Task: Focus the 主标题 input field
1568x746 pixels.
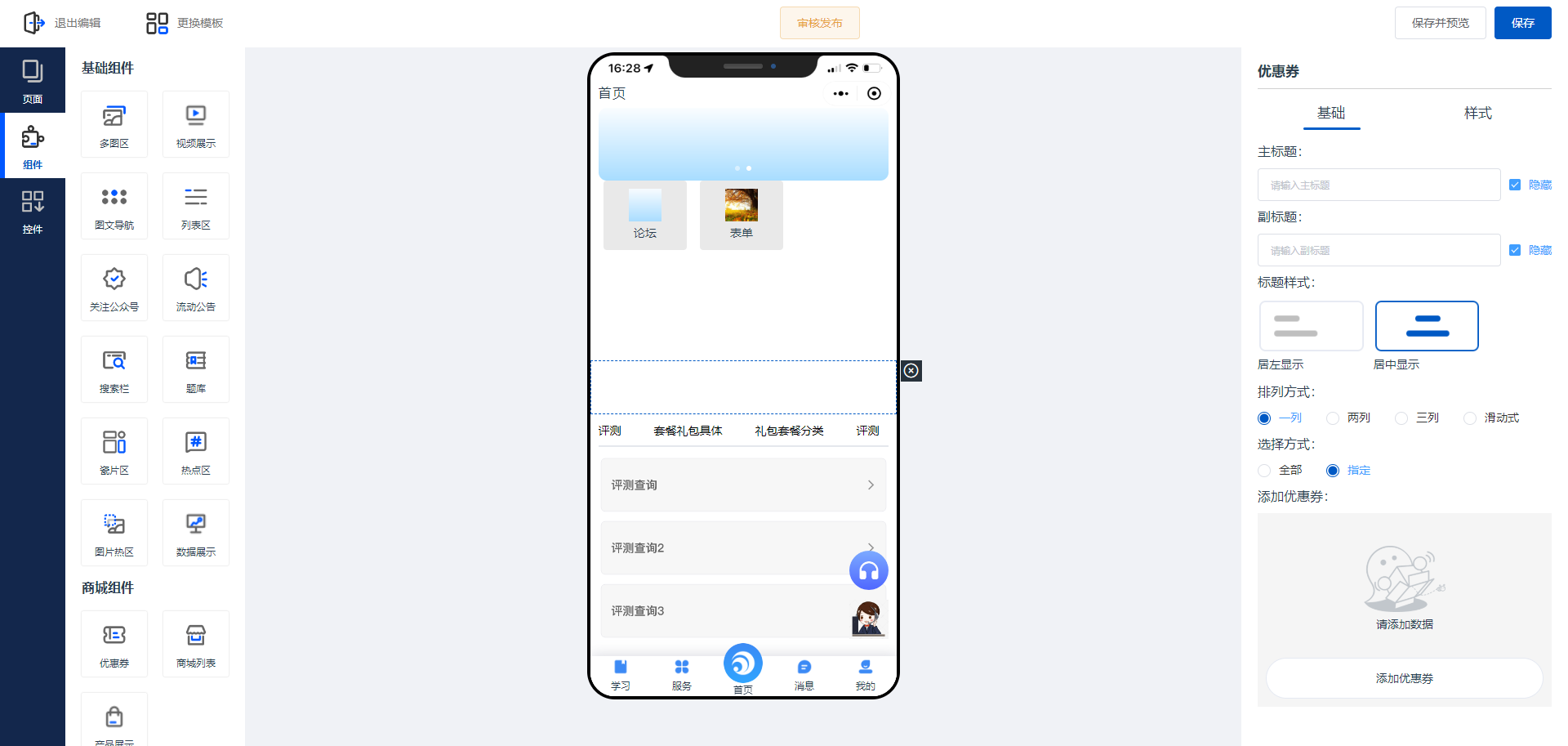Action: click(x=1379, y=185)
